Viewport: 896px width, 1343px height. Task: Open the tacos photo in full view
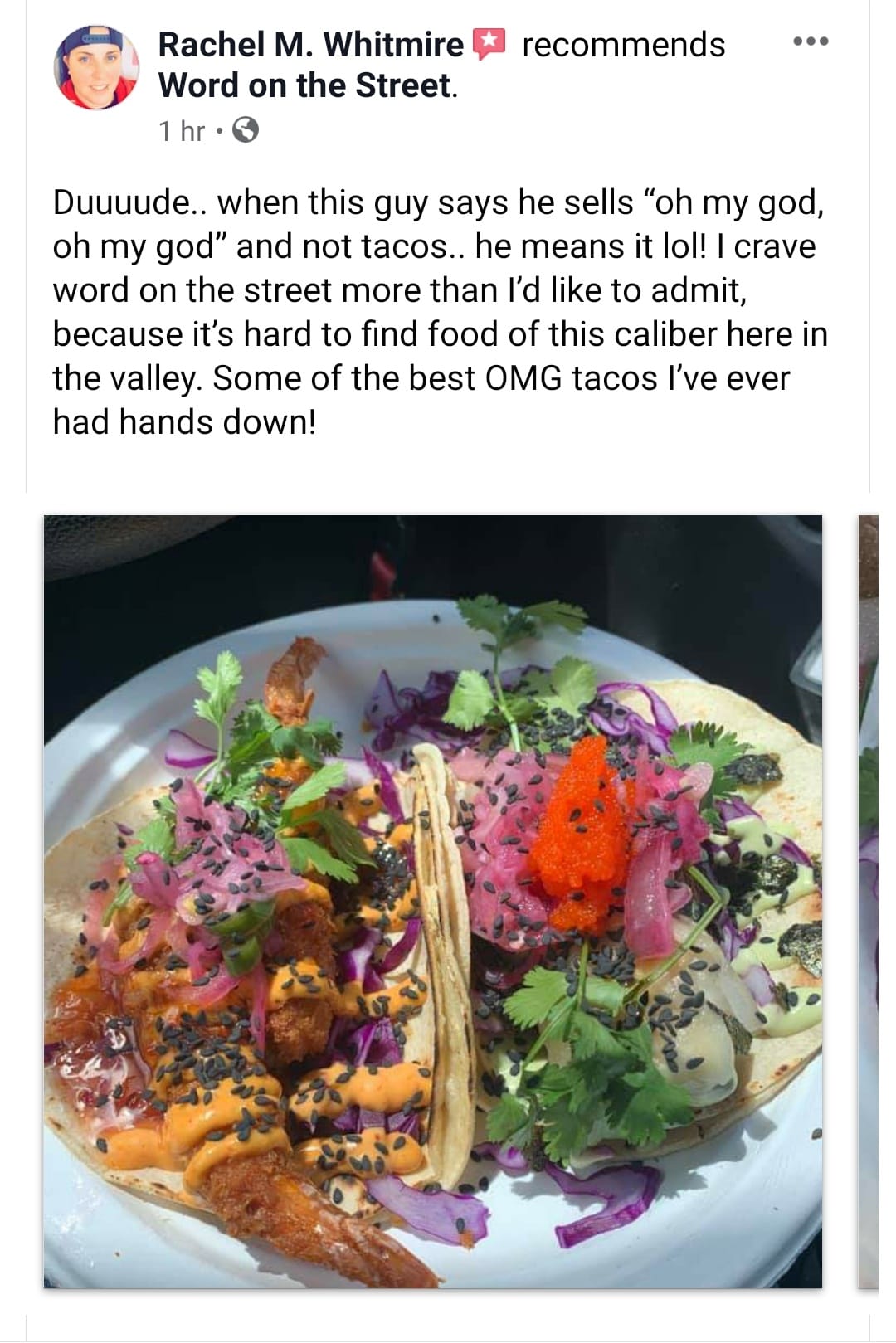point(432,901)
